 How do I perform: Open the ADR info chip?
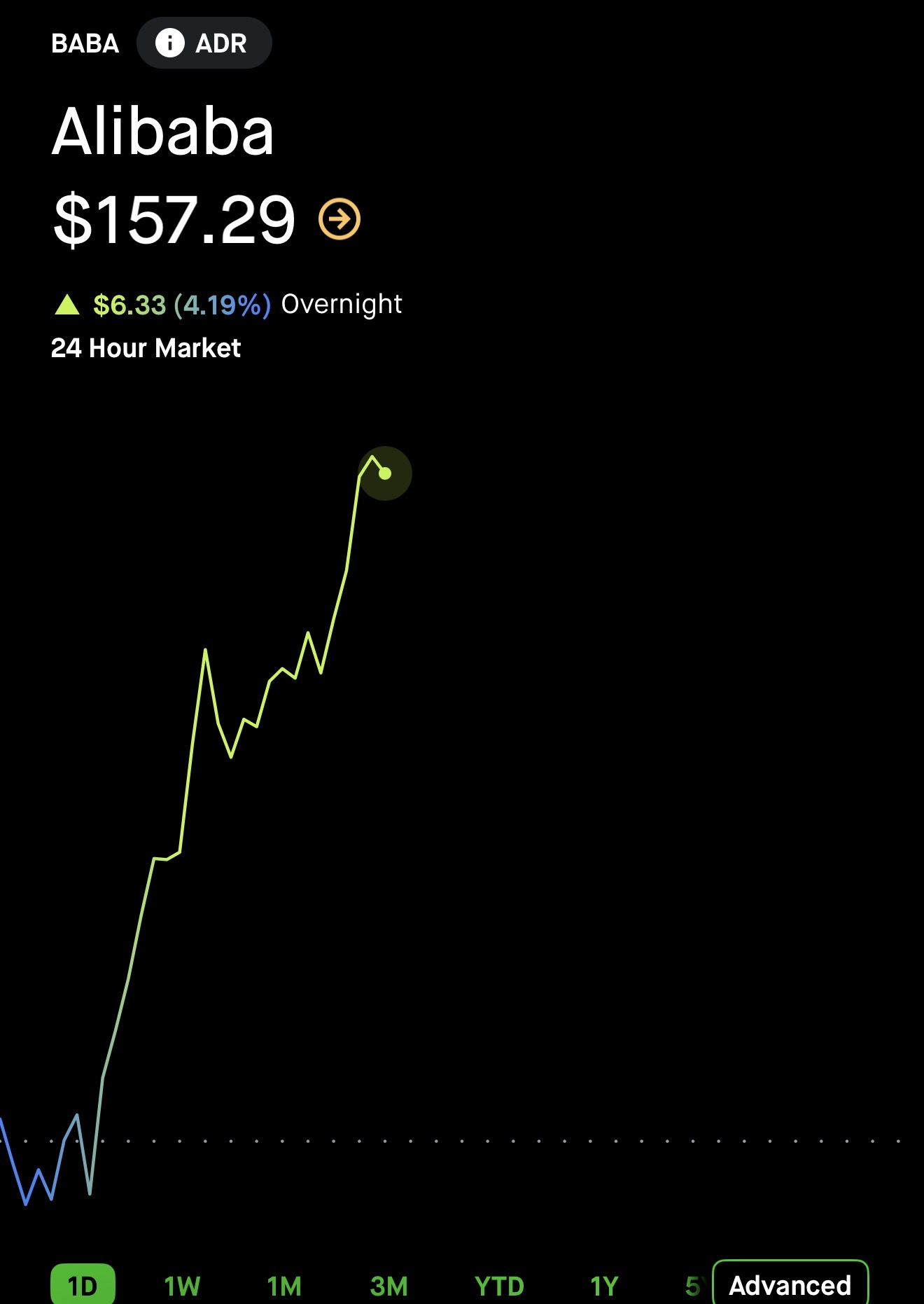pyautogui.click(x=204, y=43)
